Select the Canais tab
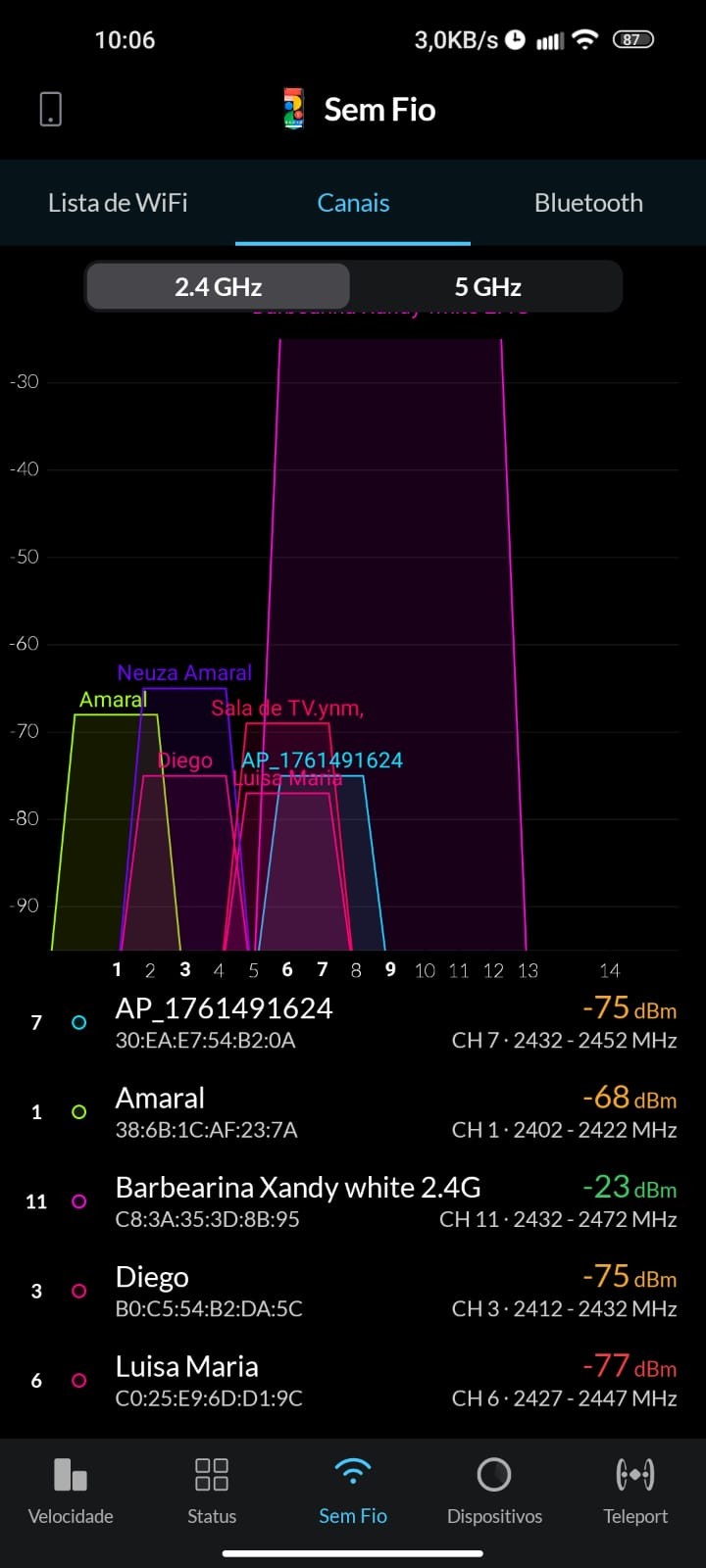Screen dimensions: 706x1568 [x=353, y=203]
